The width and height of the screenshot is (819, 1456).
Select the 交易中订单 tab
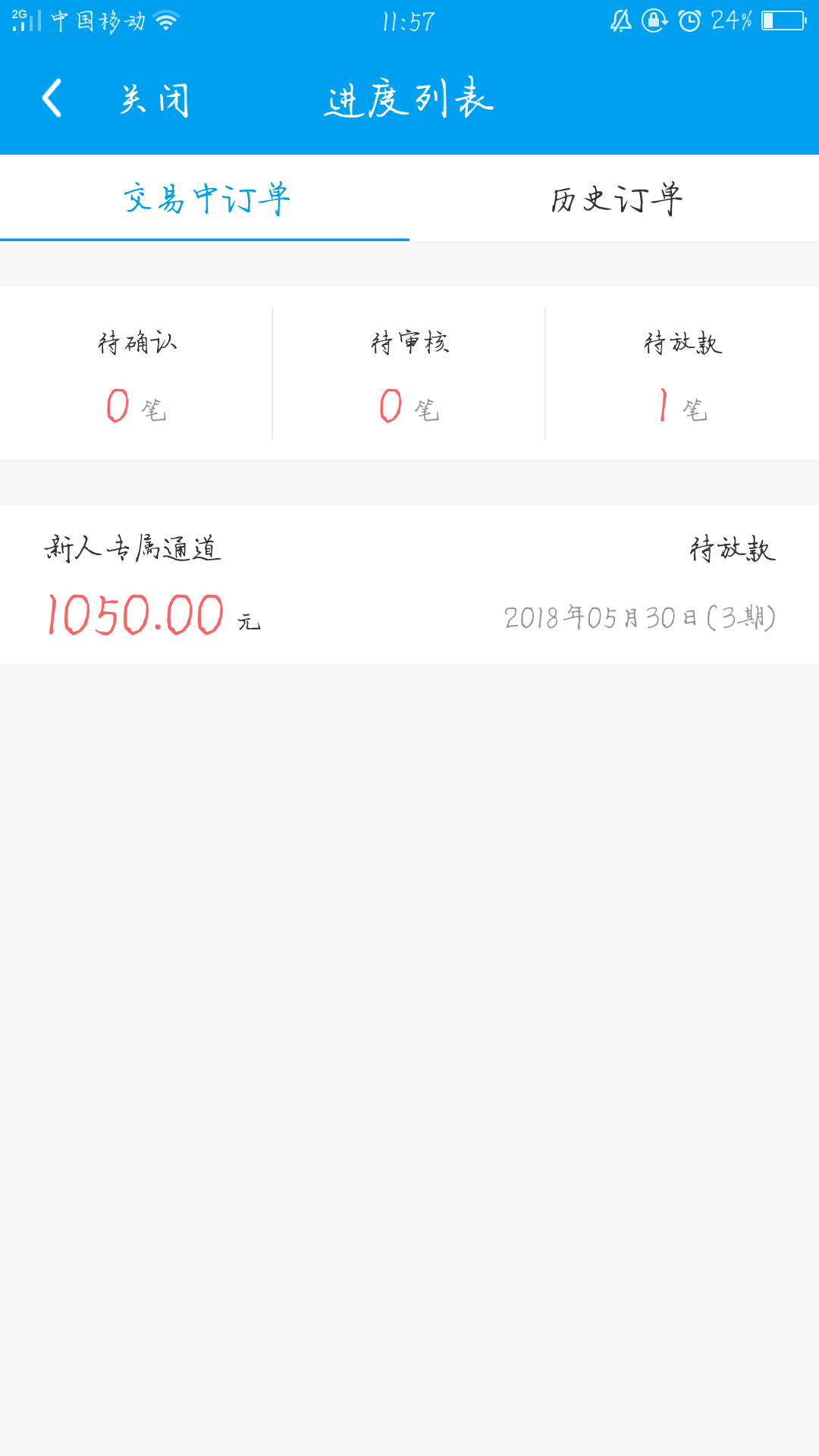tap(205, 199)
